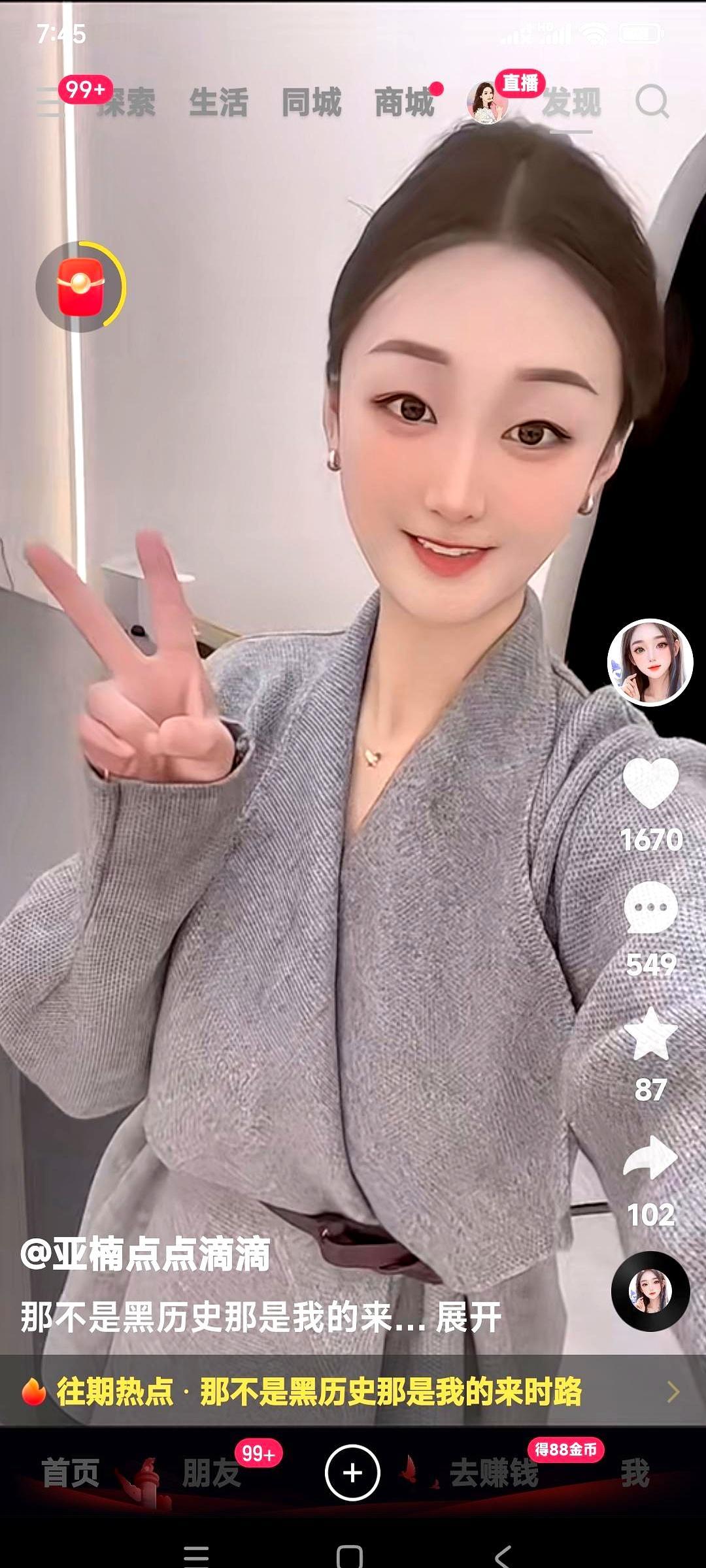
Task: Open the 直播 live stream avatar
Action: coord(486,101)
